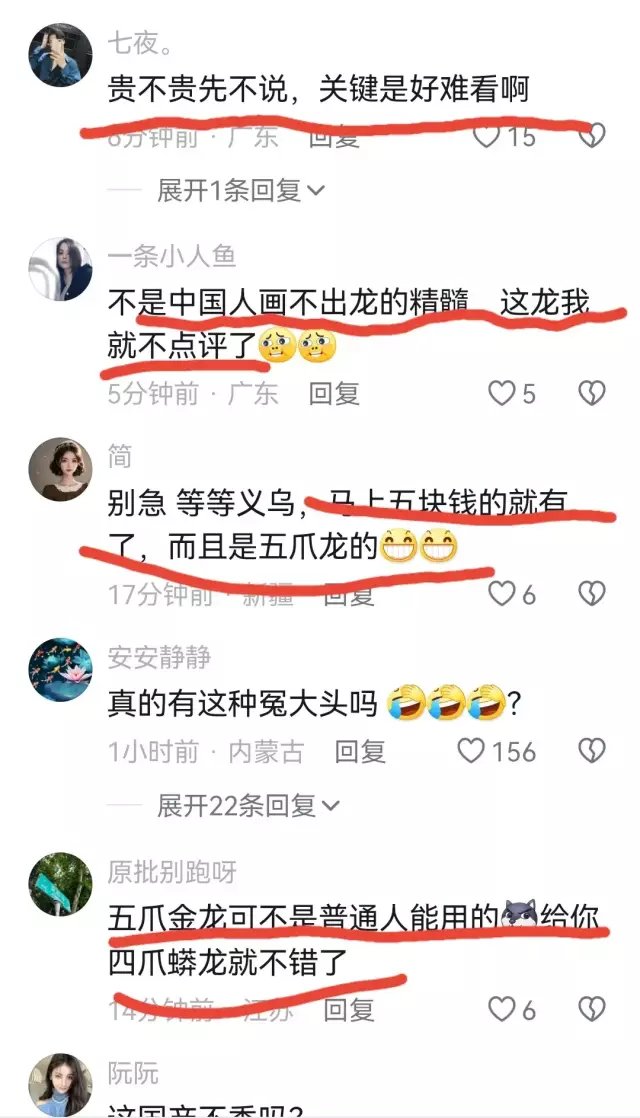Viewport: 640px width, 1118px height.
Task: Expand the 22 replies under 安安静静's comment
Action: [248, 805]
